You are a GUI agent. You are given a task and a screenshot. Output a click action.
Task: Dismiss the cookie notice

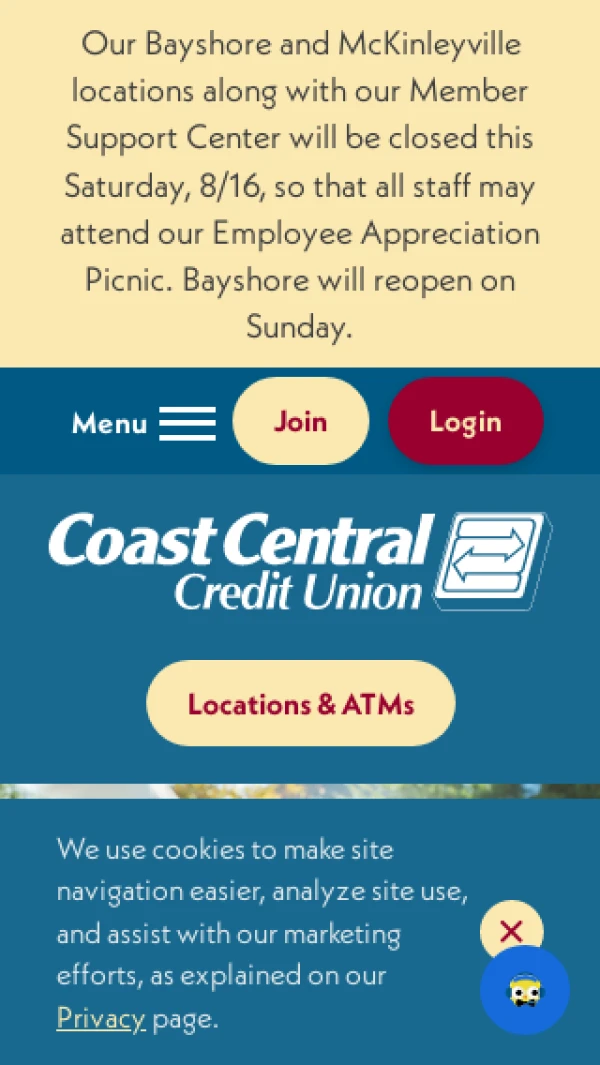tap(511, 931)
